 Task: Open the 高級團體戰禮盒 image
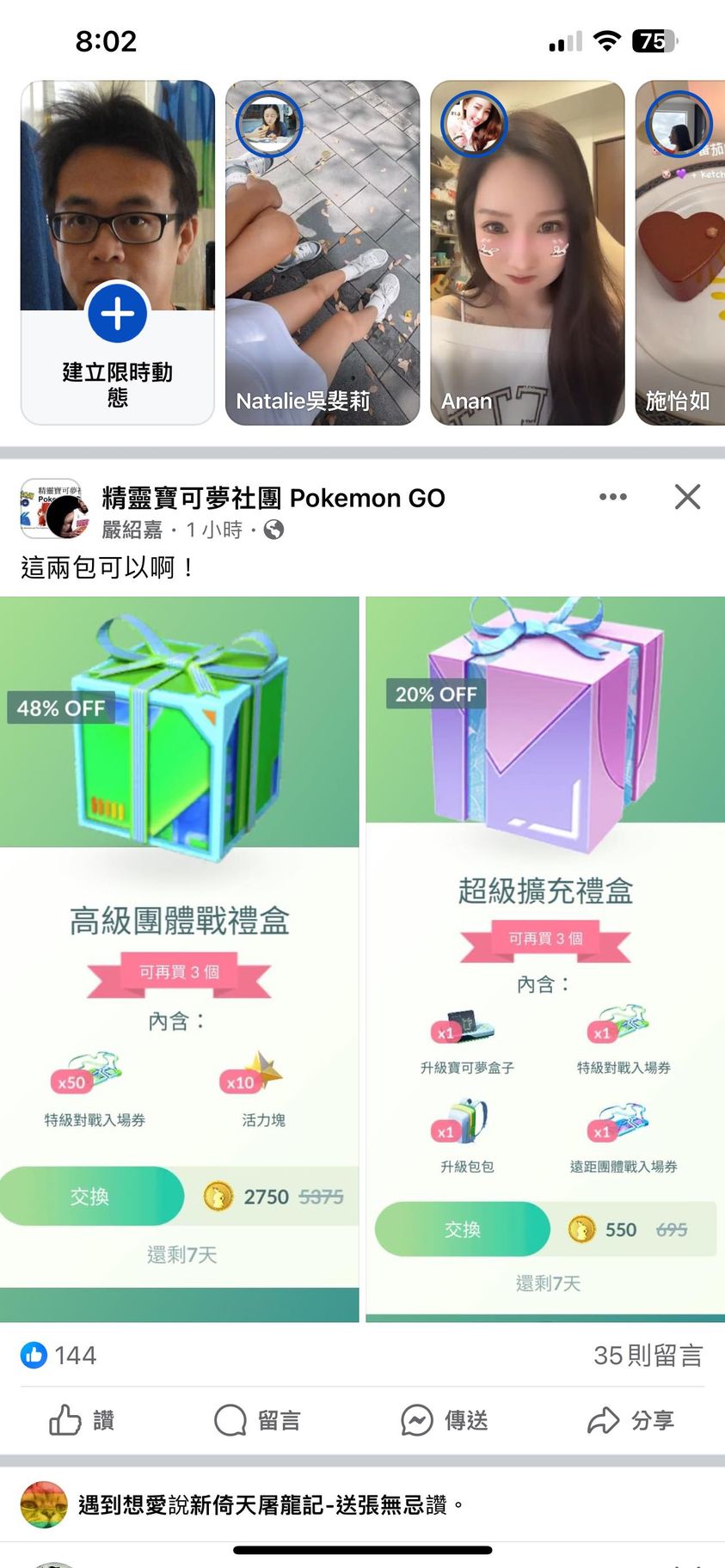tap(179, 959)
